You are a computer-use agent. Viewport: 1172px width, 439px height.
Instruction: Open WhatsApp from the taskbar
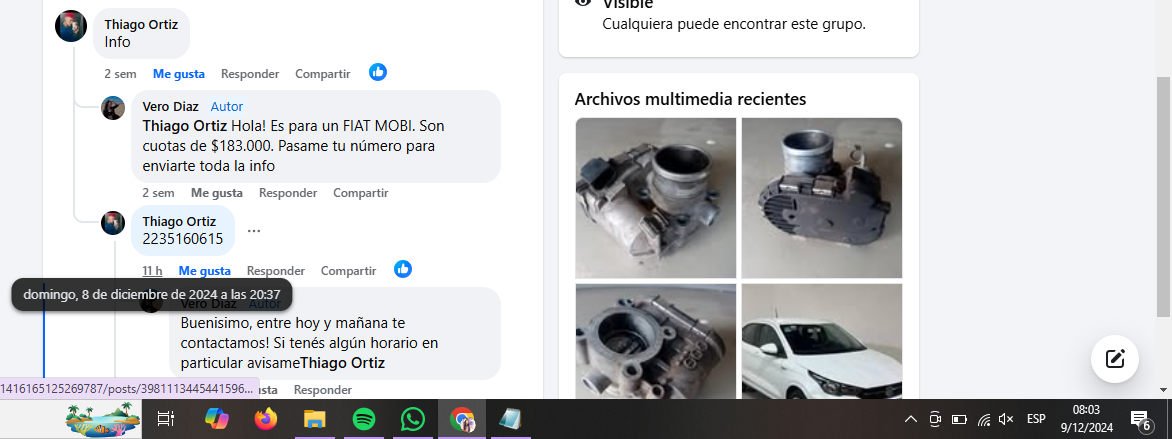point(412,419)
